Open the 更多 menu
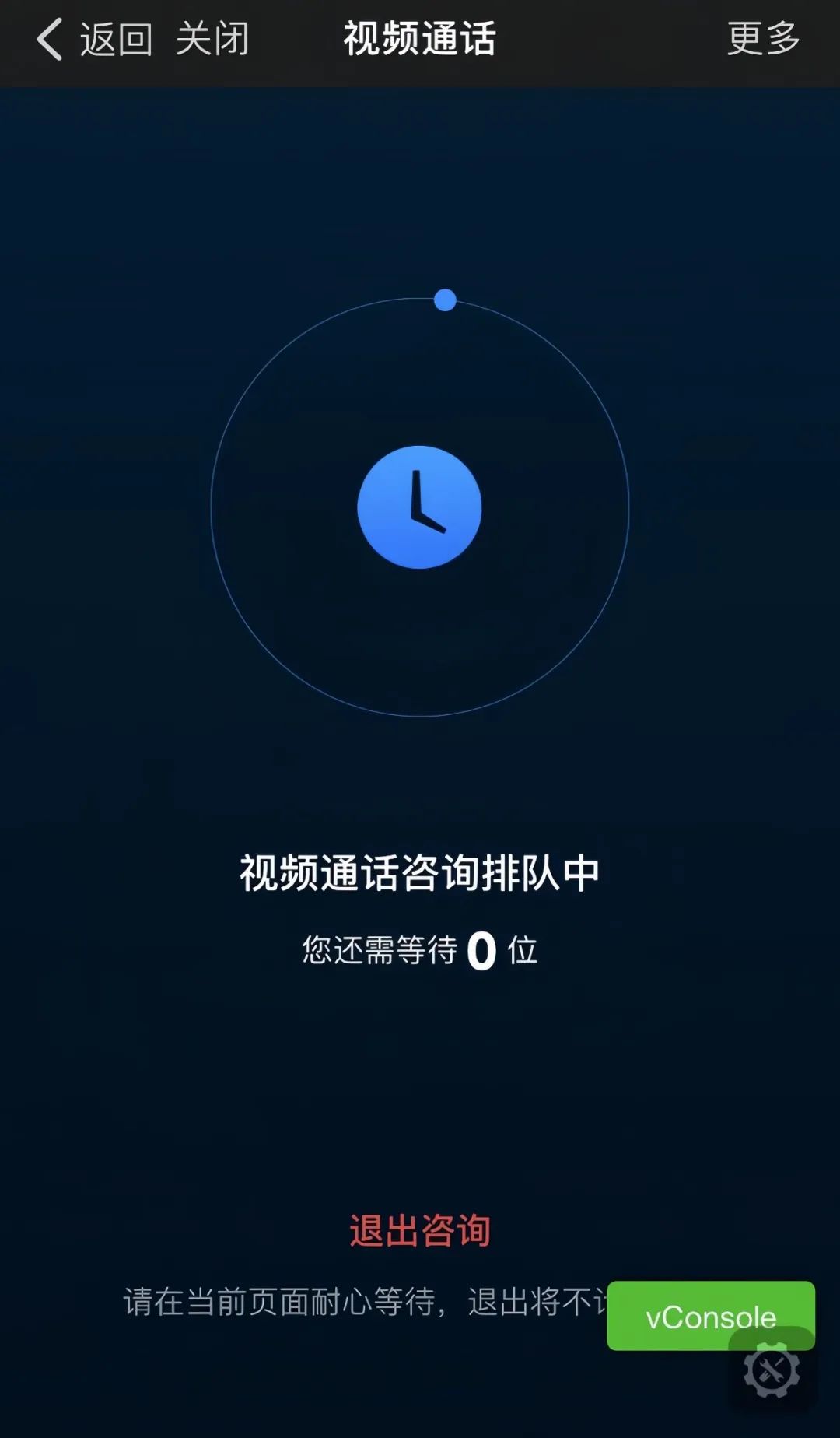Image resolution: width=840 pixels, height=1438 pixels. click(x=763, y=39)
